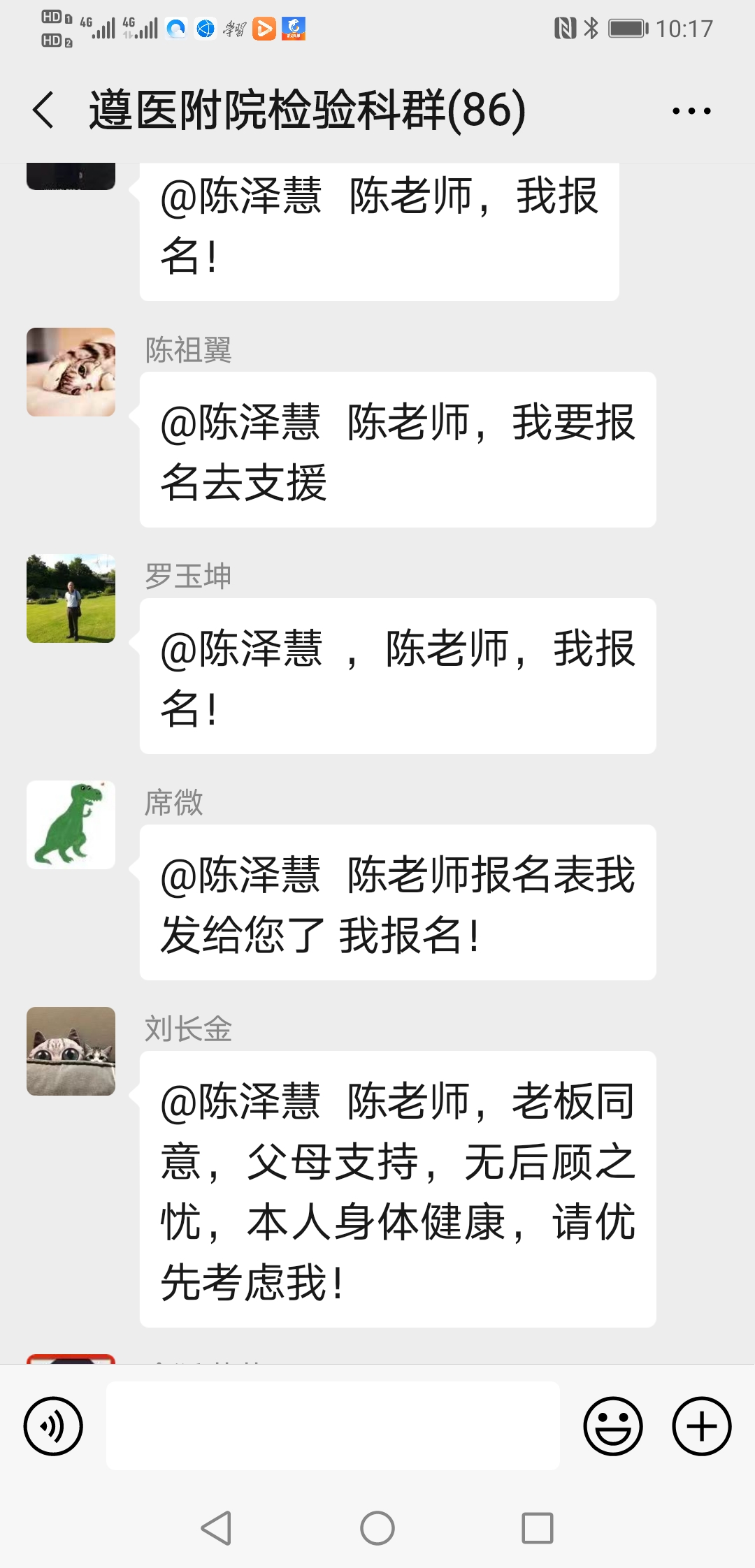This screenshot has height=1568, width=755.
Task: Open the recent apps view
Action: coord(538,1528)
